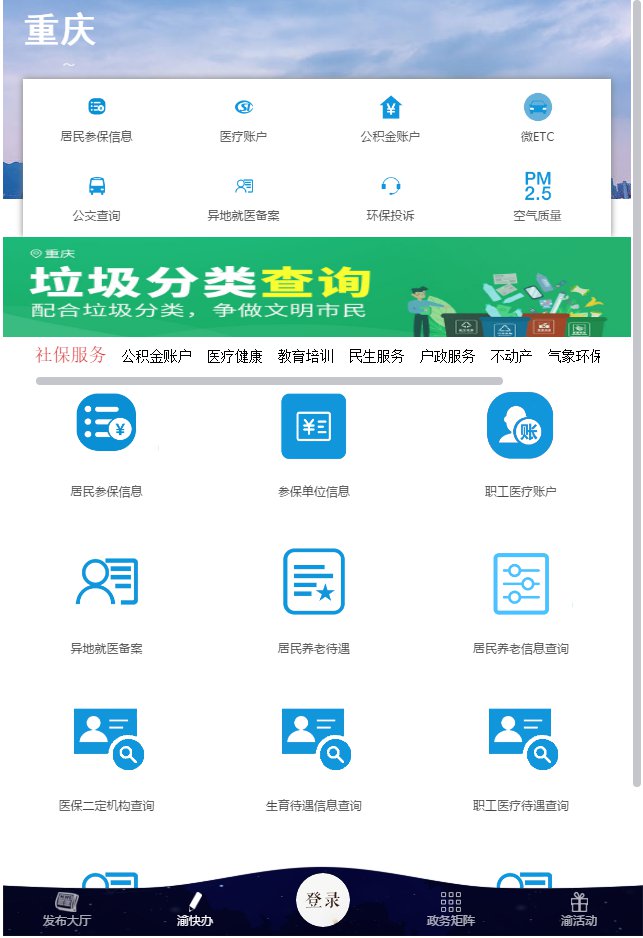643x938 pixels.
Task: Open the 垃圾分类查询 banner
Action: click(x=320, y=287)
